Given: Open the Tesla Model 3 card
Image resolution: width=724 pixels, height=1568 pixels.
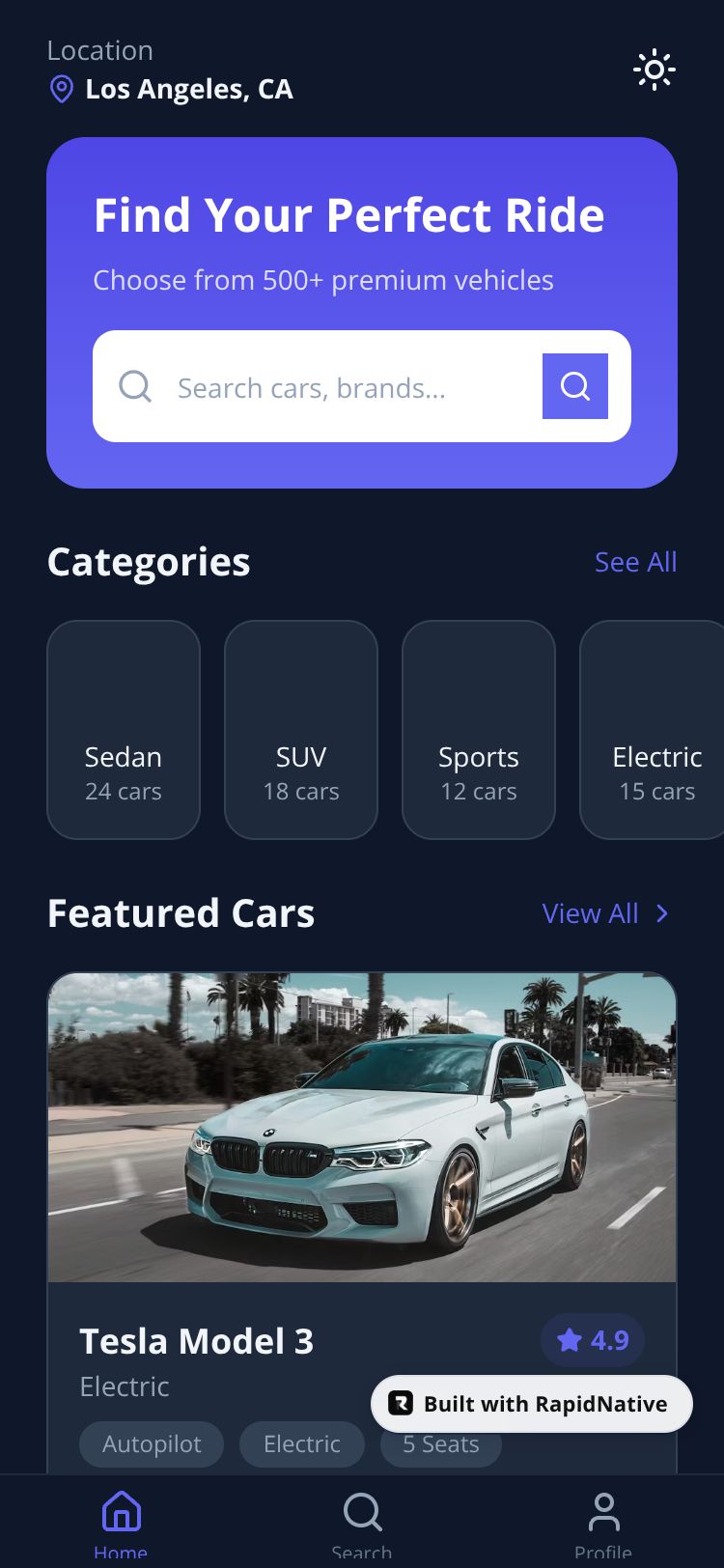Looking at the screenshot, I should 362,1159.
